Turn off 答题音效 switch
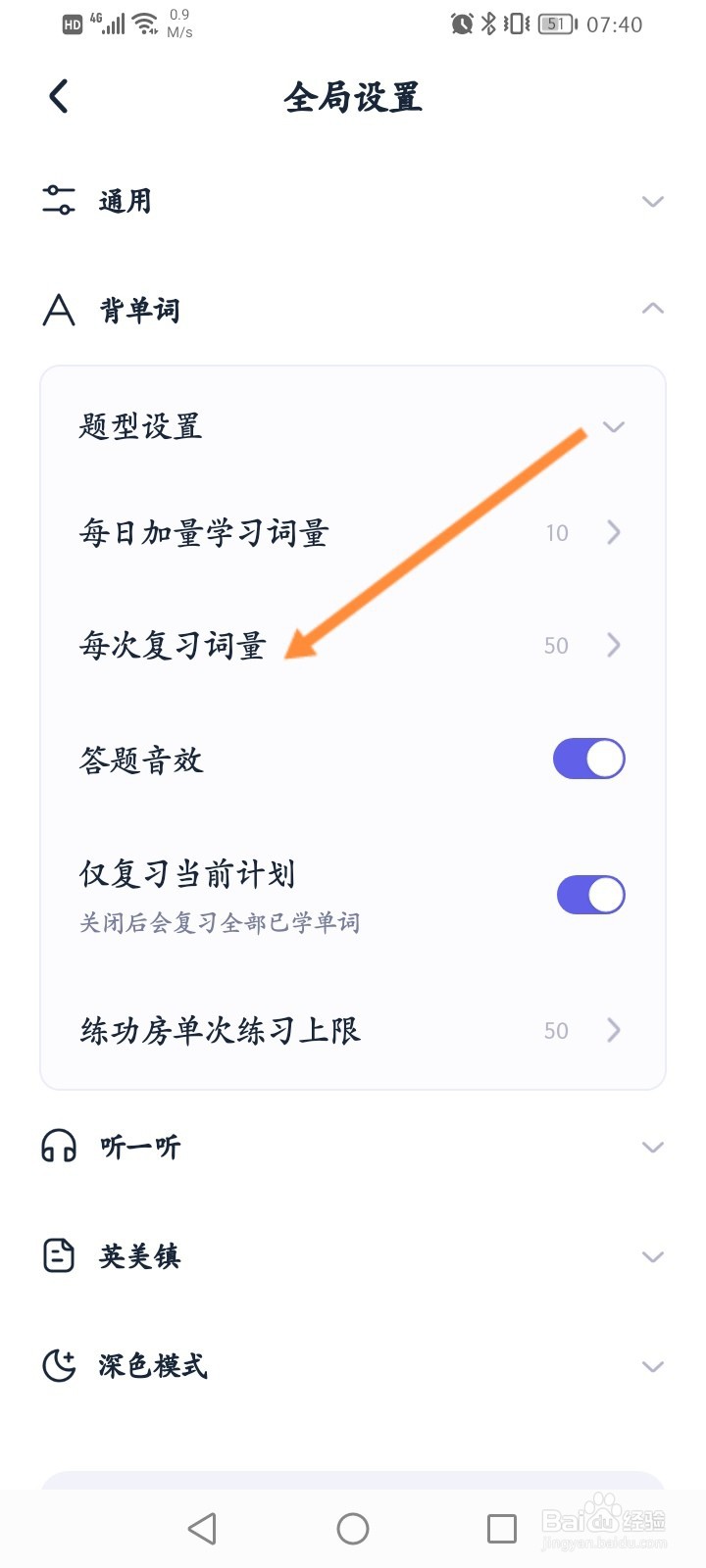This screenshot has width=706, height=1568. [x=588, y=759]
